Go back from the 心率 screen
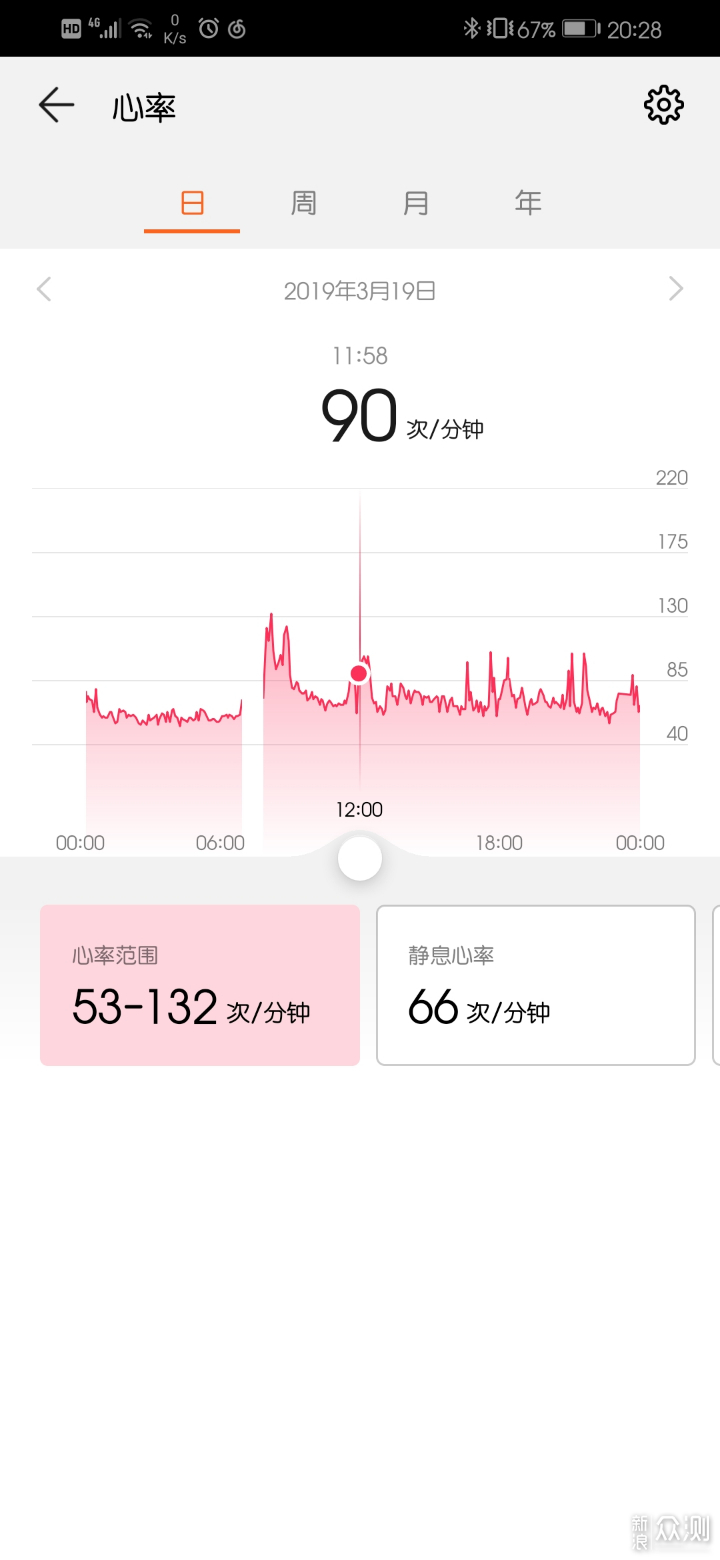 [56, 105]
